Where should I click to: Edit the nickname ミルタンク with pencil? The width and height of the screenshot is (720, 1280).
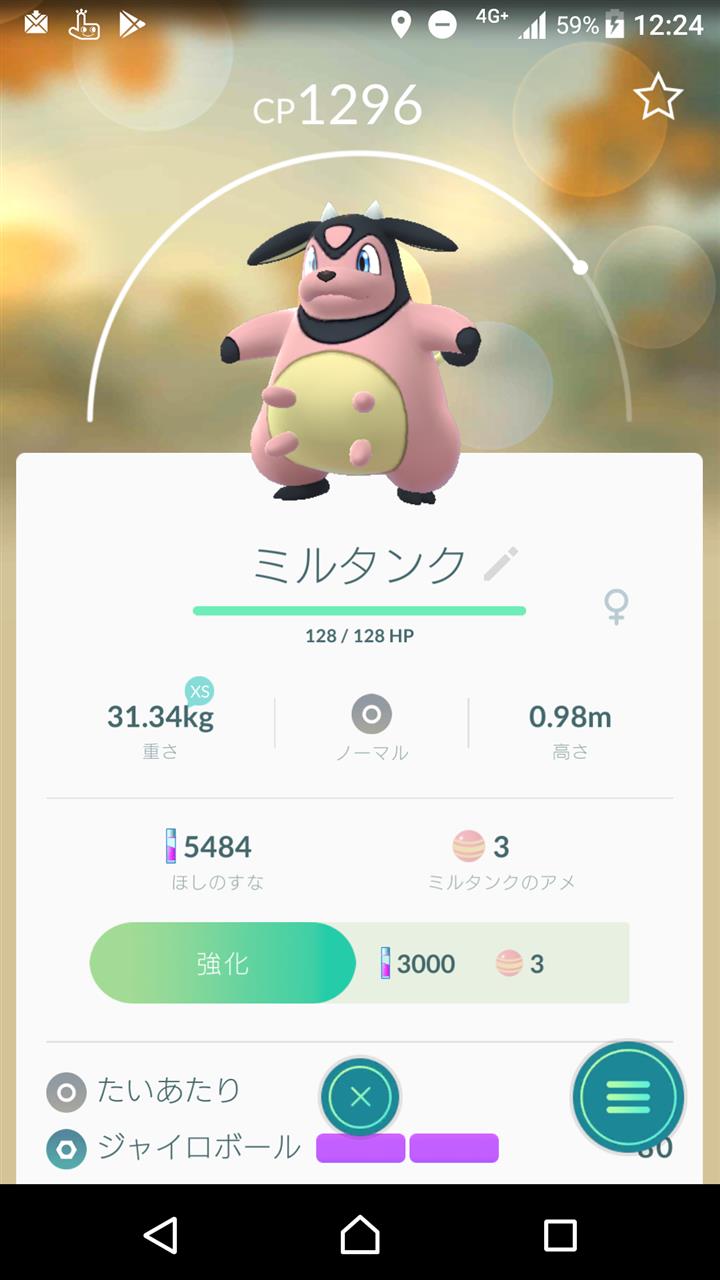pyautogui.click(x=501, y=564)
